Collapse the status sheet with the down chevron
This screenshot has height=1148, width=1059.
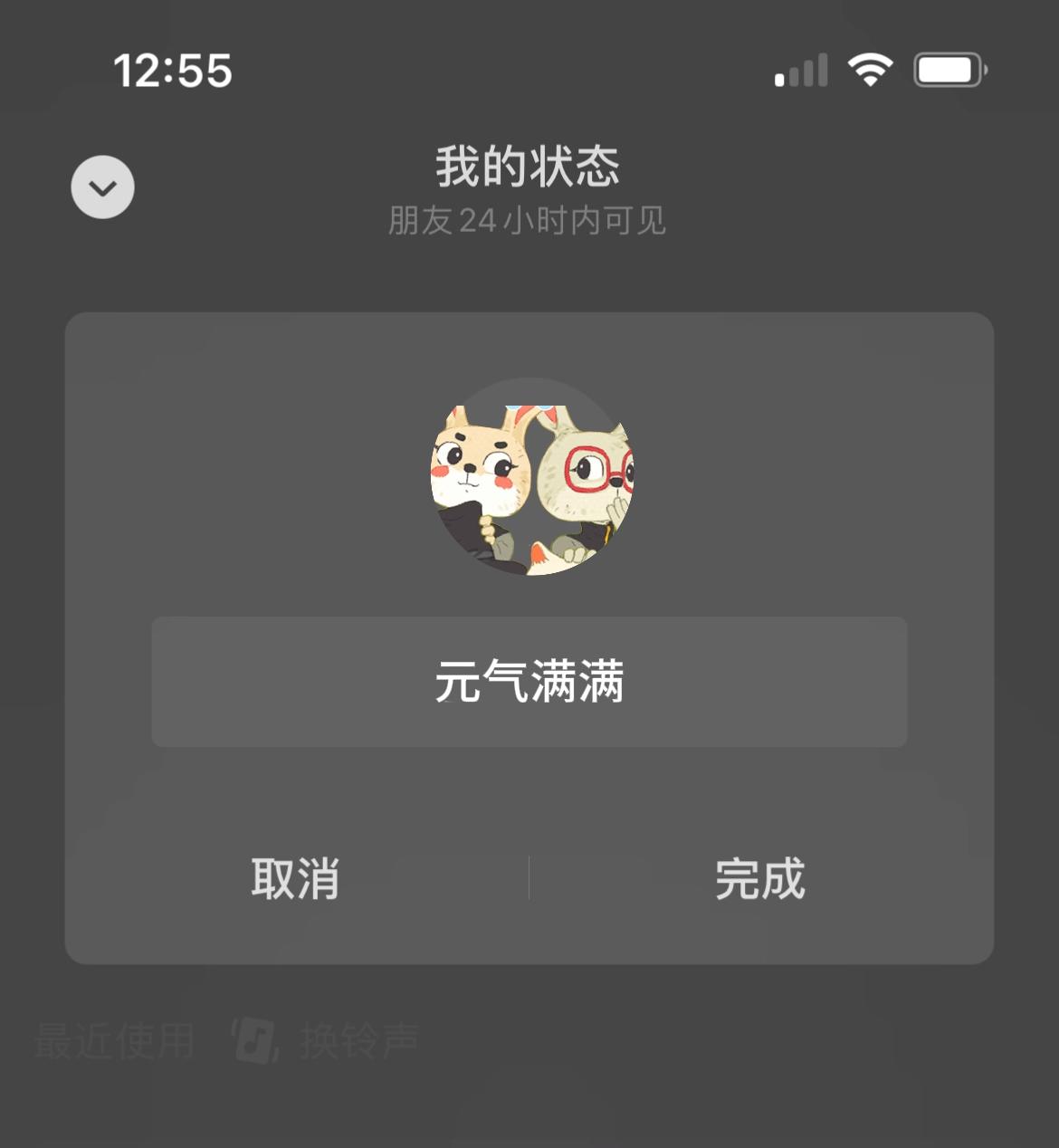click(103, 187)
